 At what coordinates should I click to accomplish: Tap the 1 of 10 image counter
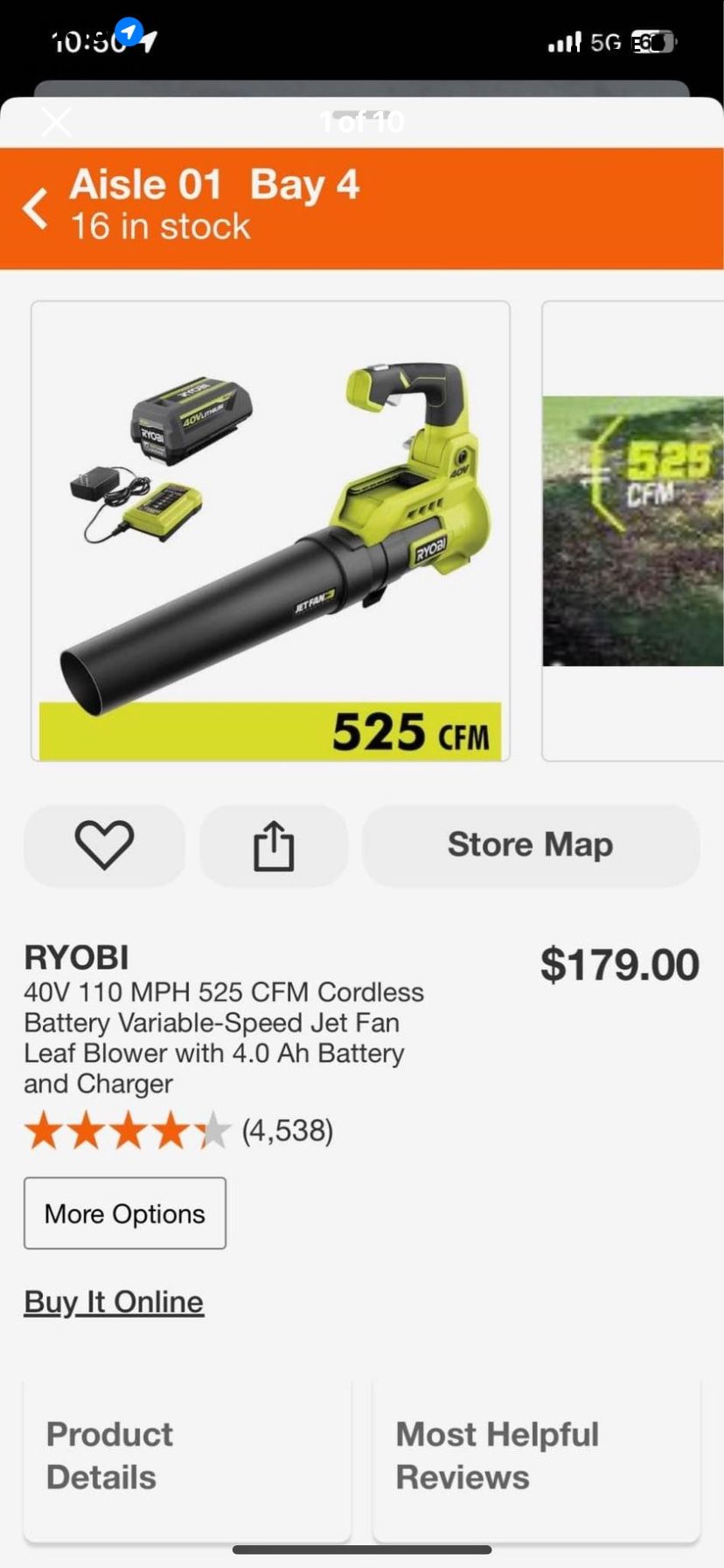point(362,122)
